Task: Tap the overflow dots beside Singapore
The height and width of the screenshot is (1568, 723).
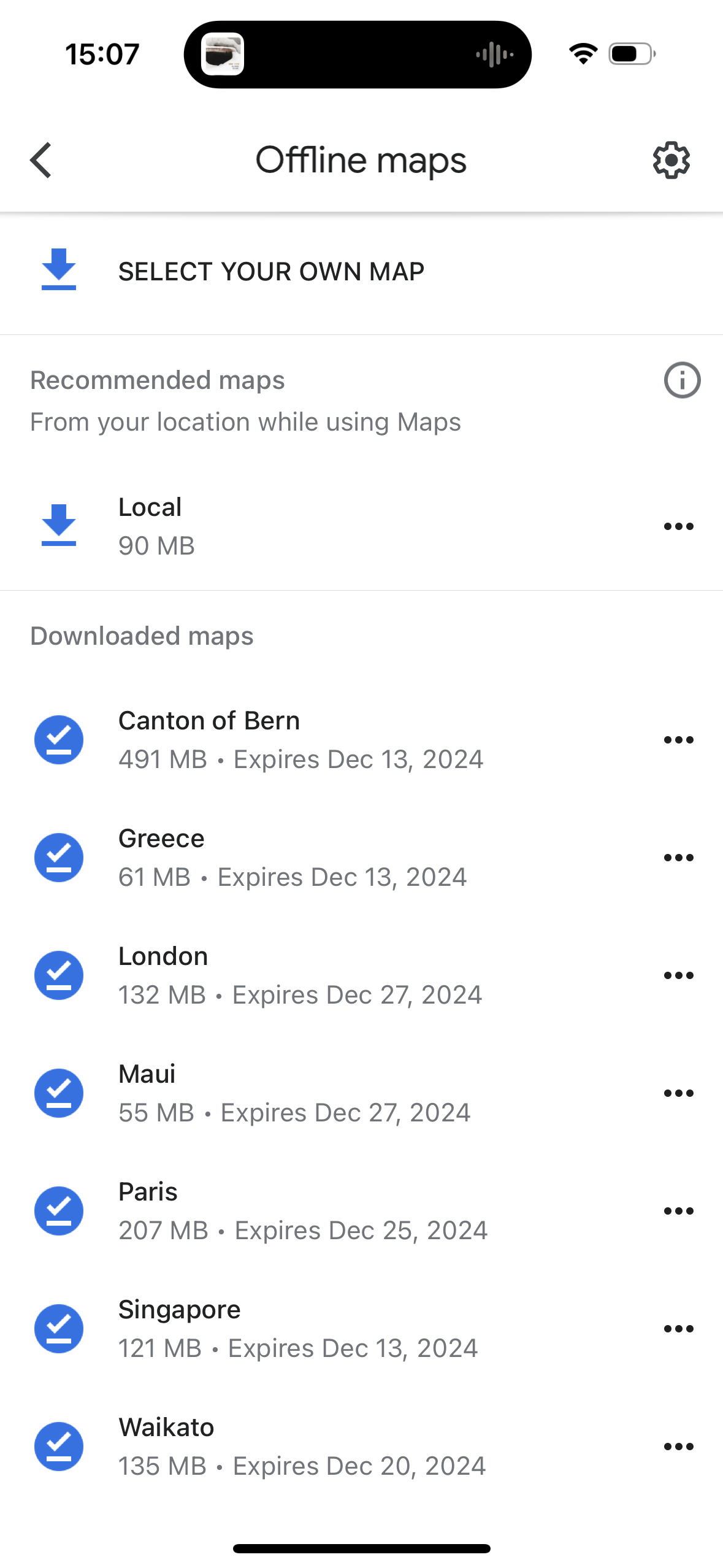Action: tap(678, 1329)
